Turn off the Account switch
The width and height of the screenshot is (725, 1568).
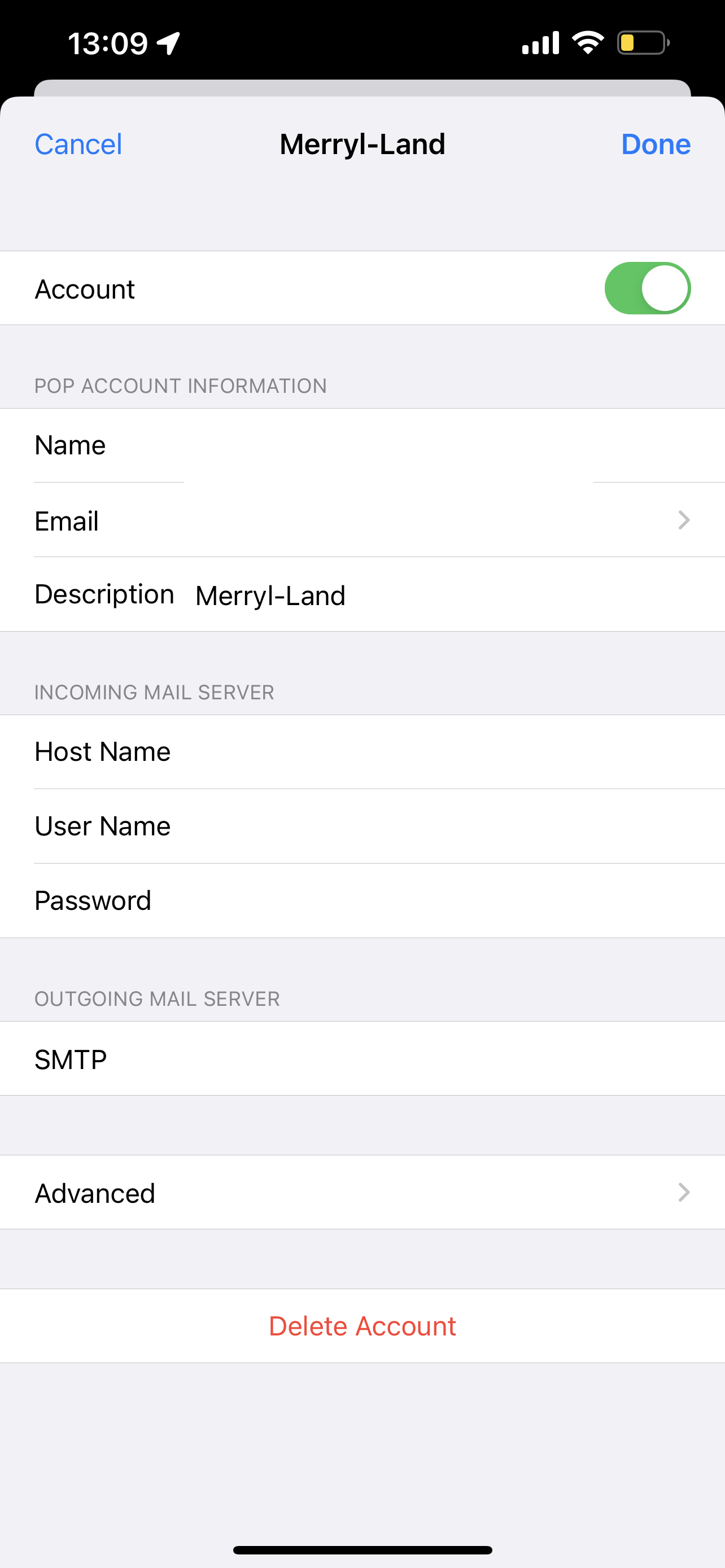coord(647,288)
